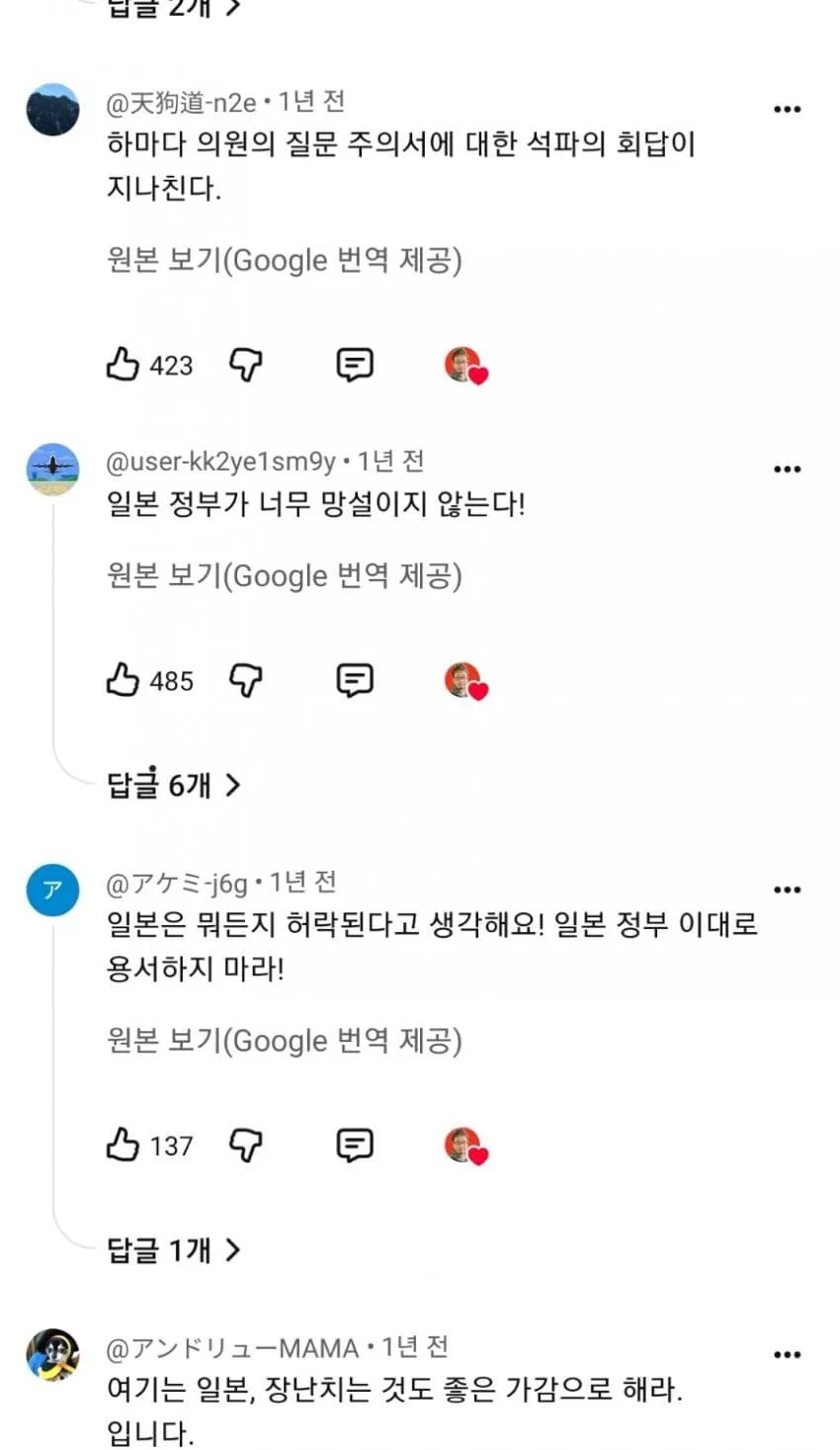The height and width of the screenshot is (1450, 840).
Task: View original of @アケミ-j6g comment
Action: coord(285,1041)
